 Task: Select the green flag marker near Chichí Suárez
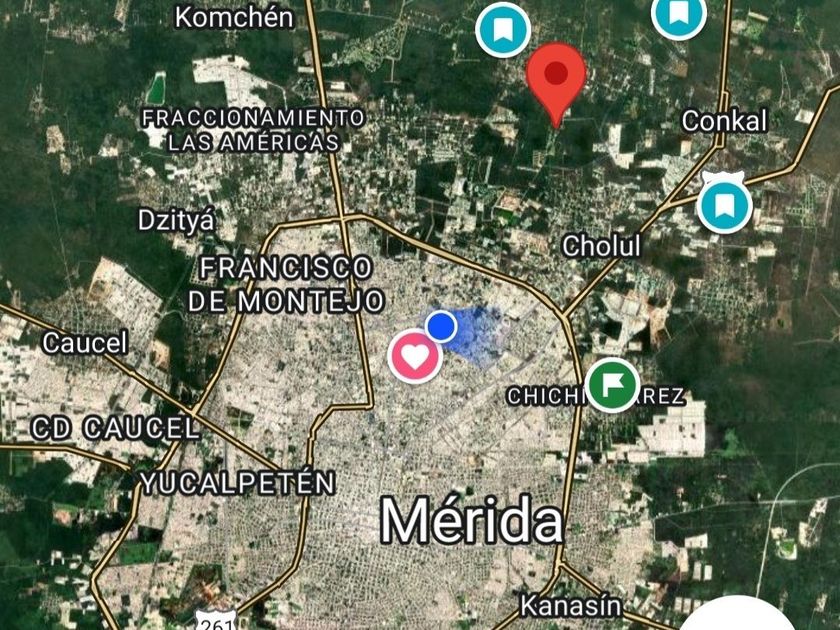point(611,384)
